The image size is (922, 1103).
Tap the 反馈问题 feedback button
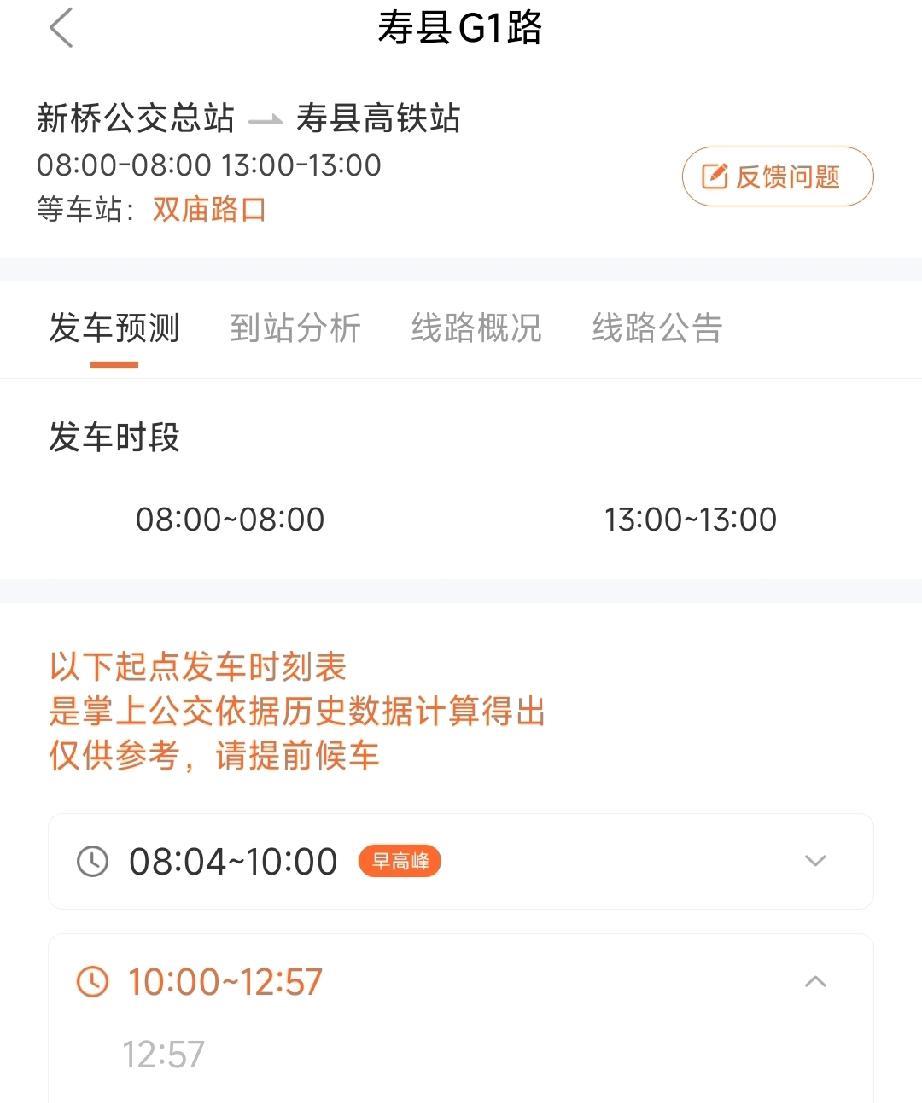pos(777,177)
